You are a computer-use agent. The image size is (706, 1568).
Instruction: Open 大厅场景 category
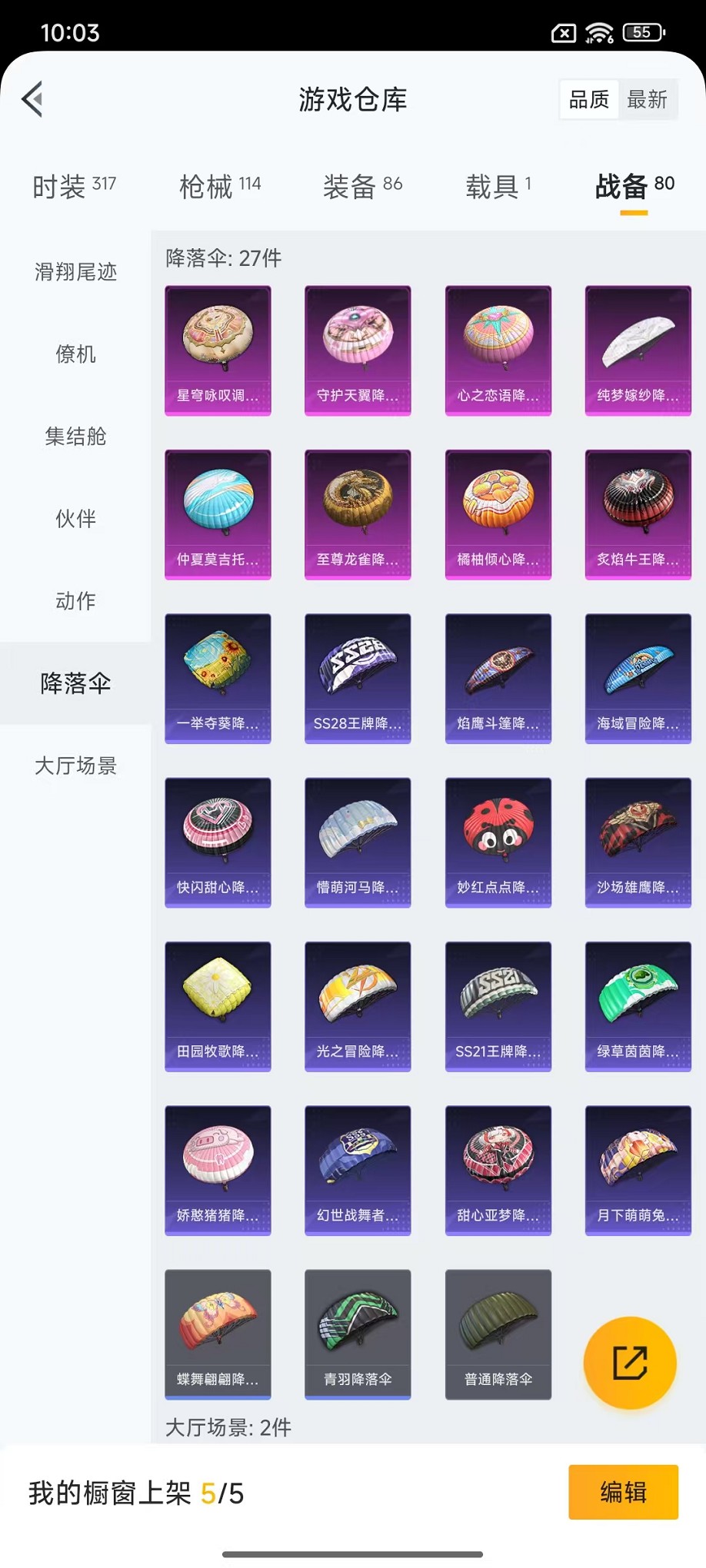pyautogui.click(x=75, y=766)
